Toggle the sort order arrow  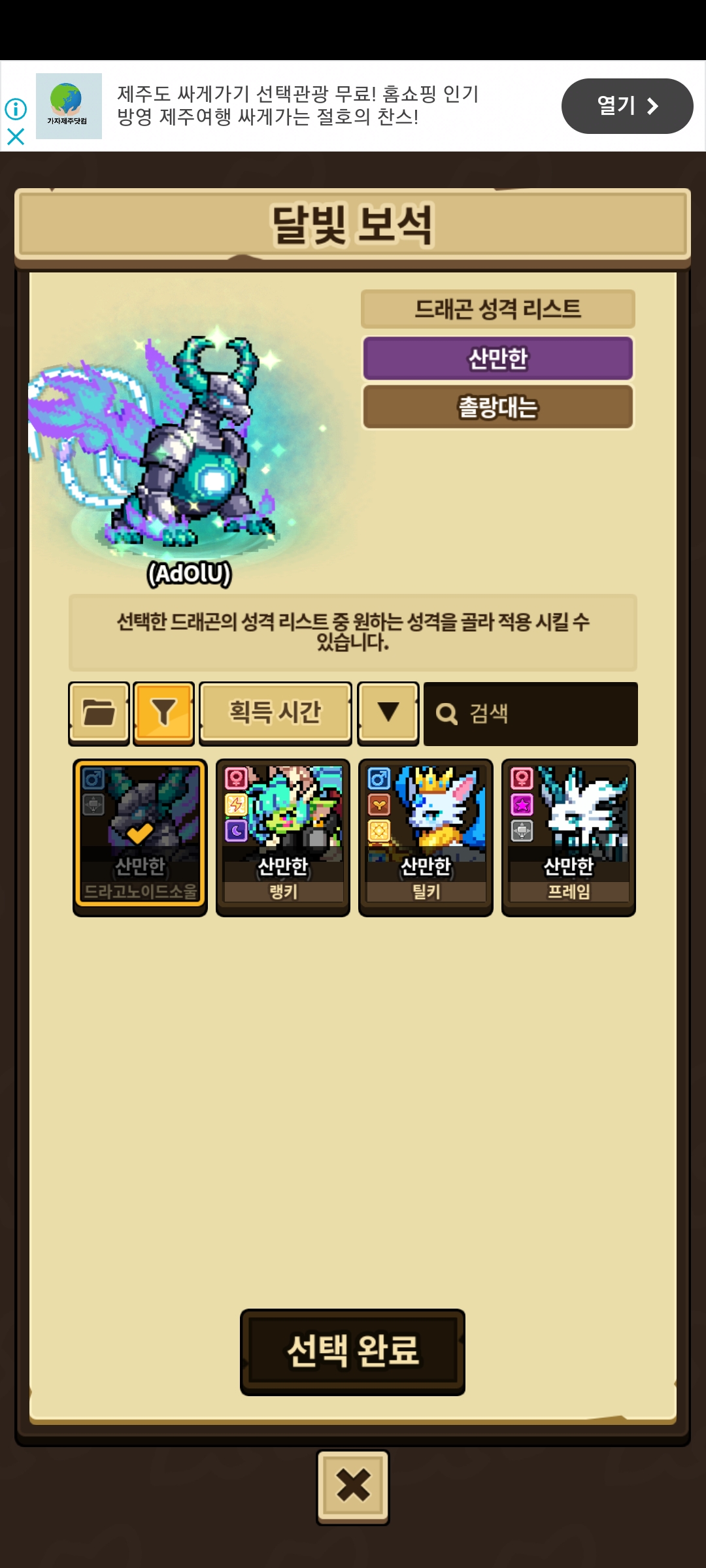point(388,713)
